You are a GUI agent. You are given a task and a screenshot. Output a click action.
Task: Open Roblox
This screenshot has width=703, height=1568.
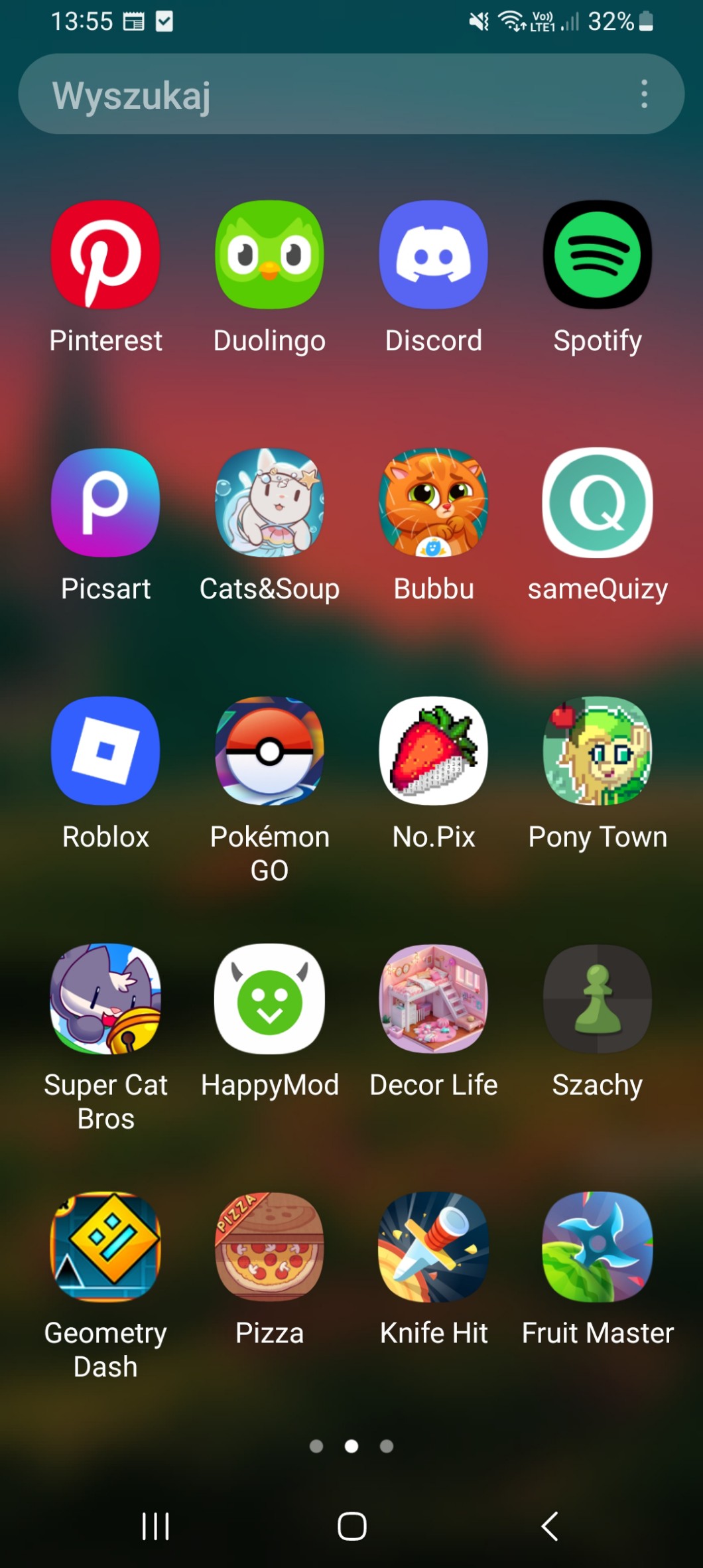(x=105, y=750)
